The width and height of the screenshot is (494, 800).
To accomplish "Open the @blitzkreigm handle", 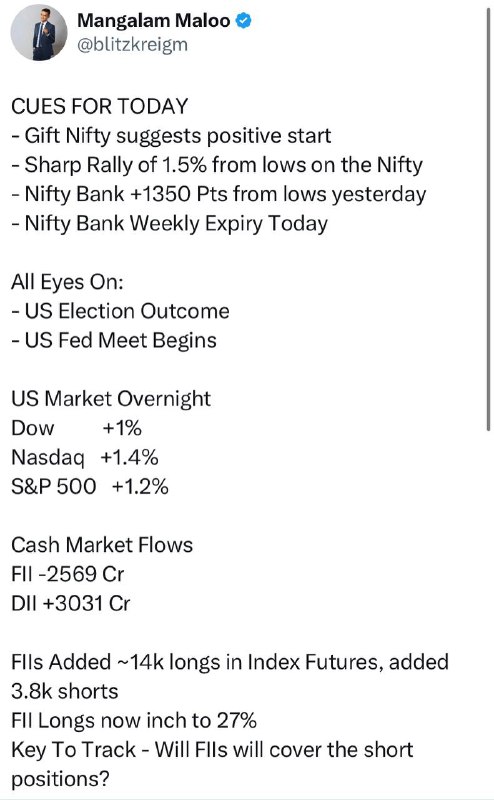I will (x=133, y=45).
